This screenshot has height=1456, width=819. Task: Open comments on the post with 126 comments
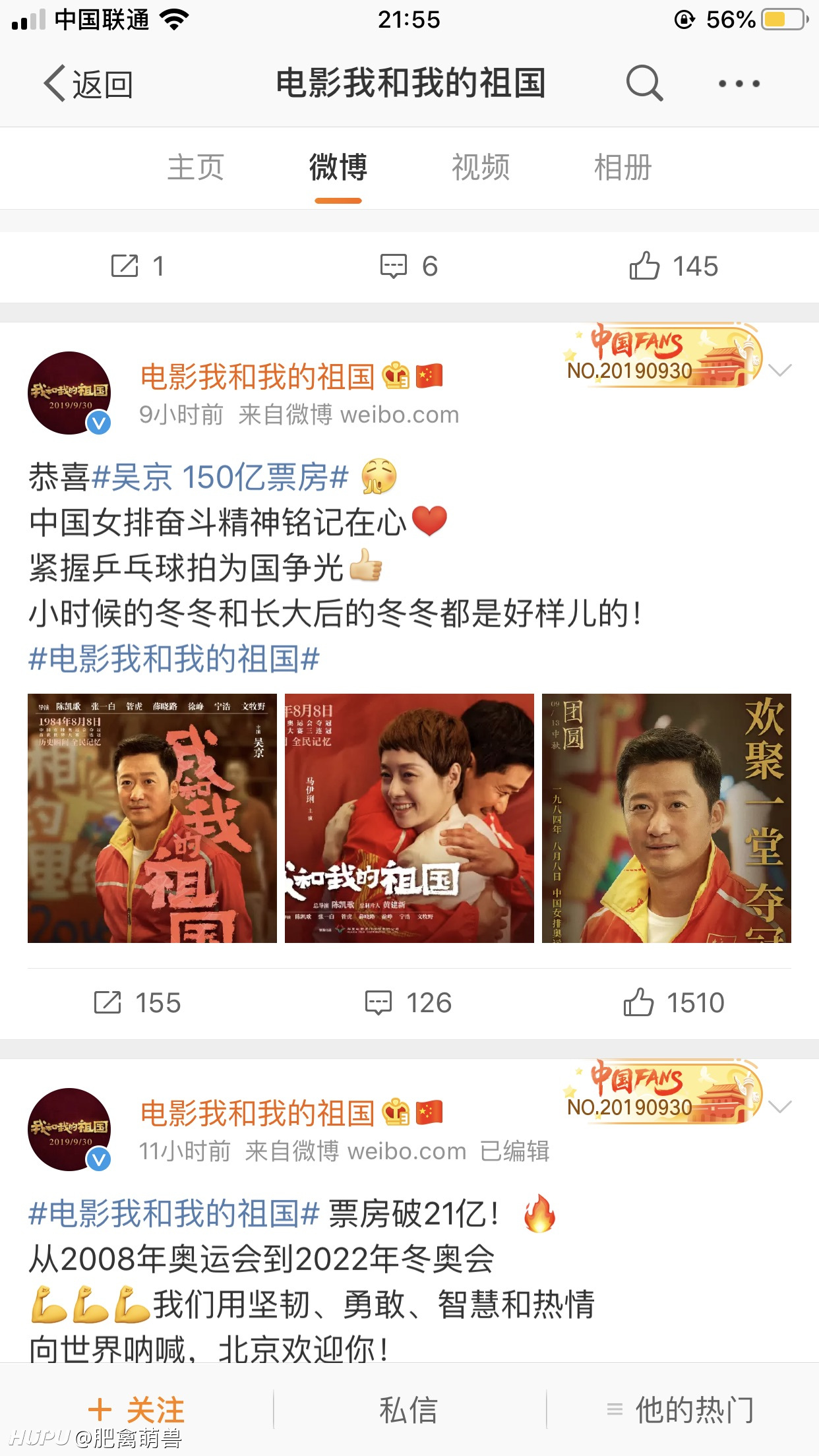click(409, 1003)
